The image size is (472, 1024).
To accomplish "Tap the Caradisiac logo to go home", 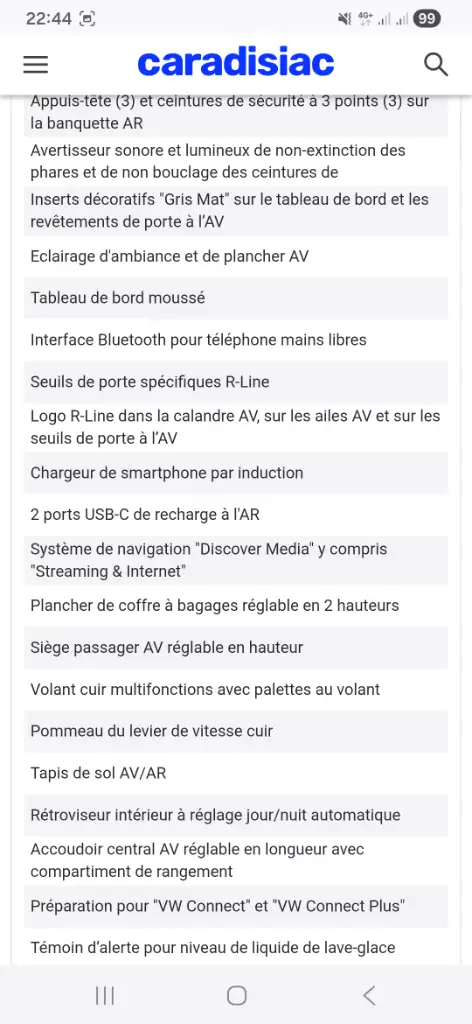I will click(236, 63).
